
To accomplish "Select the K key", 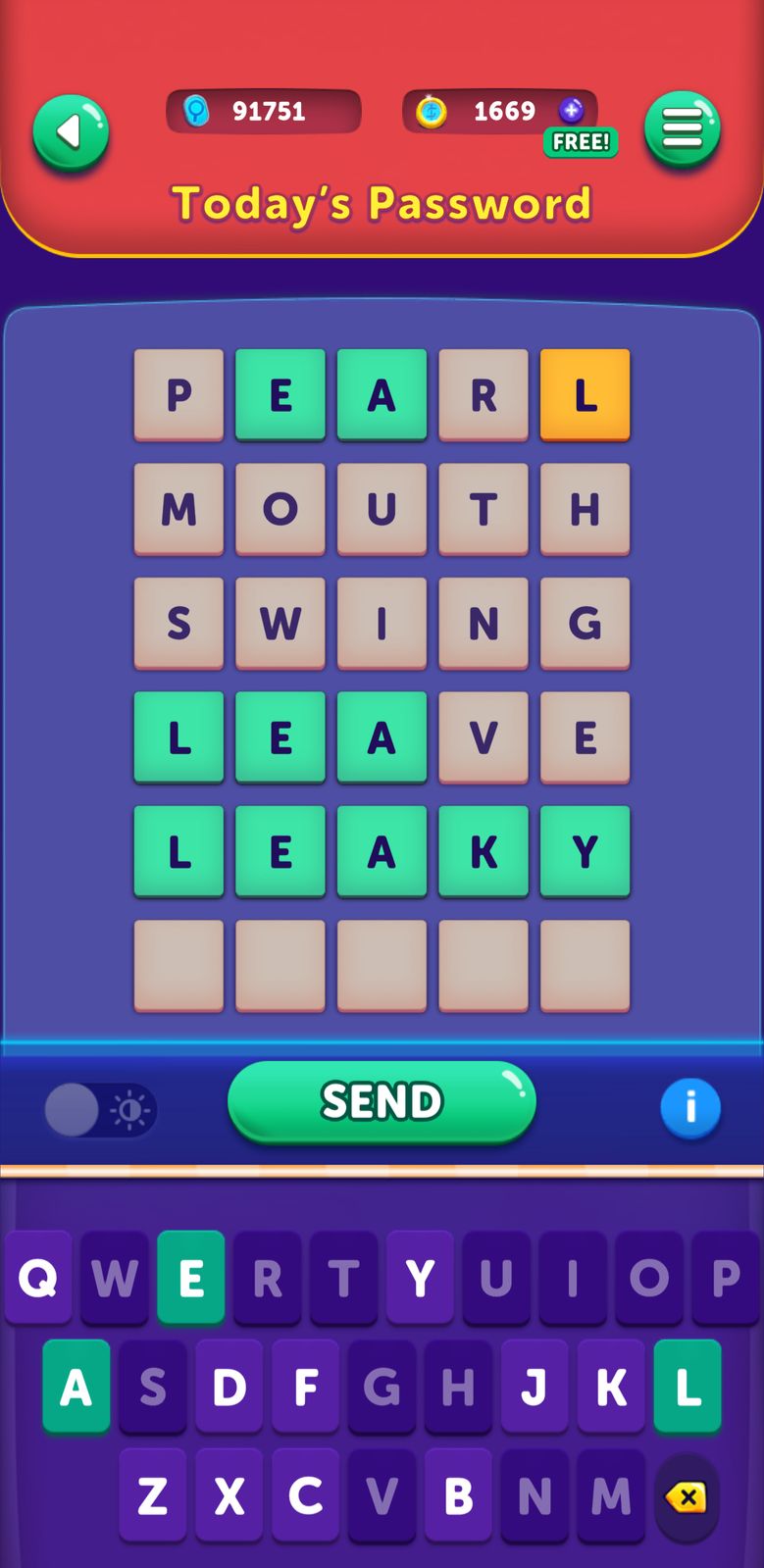I will 611,1387.
